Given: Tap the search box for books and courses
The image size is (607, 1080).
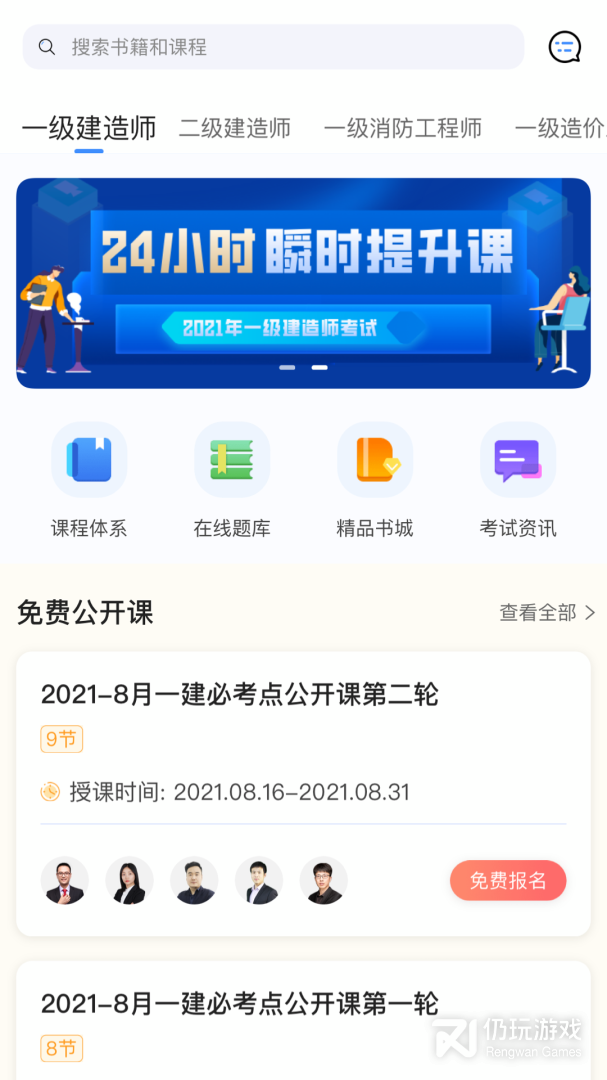Looking at the screenshot, I should pyautogui.click(x=272, y=47).
